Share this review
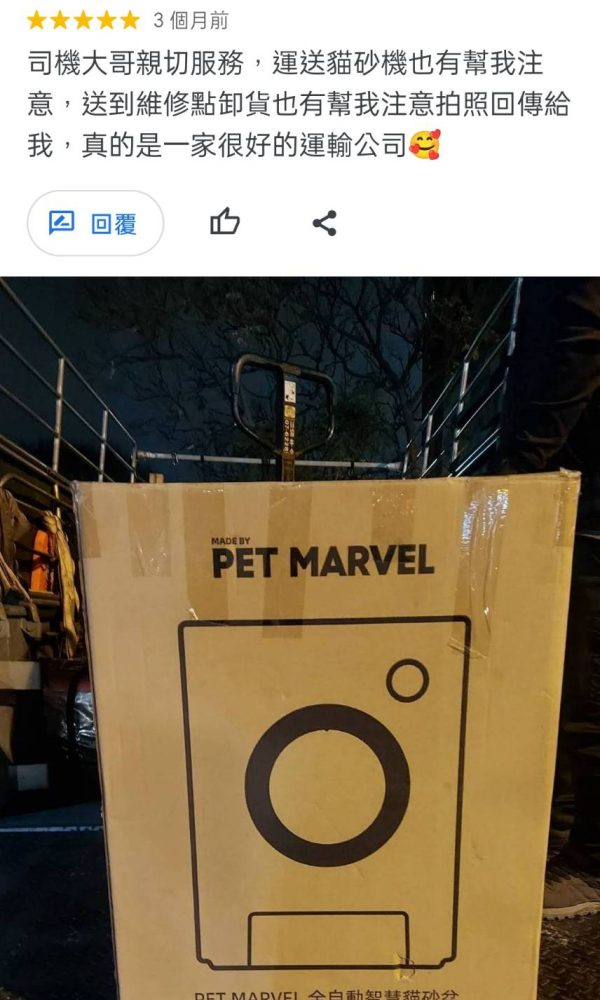Screen dimensions: 600x1000 point(324,222)
